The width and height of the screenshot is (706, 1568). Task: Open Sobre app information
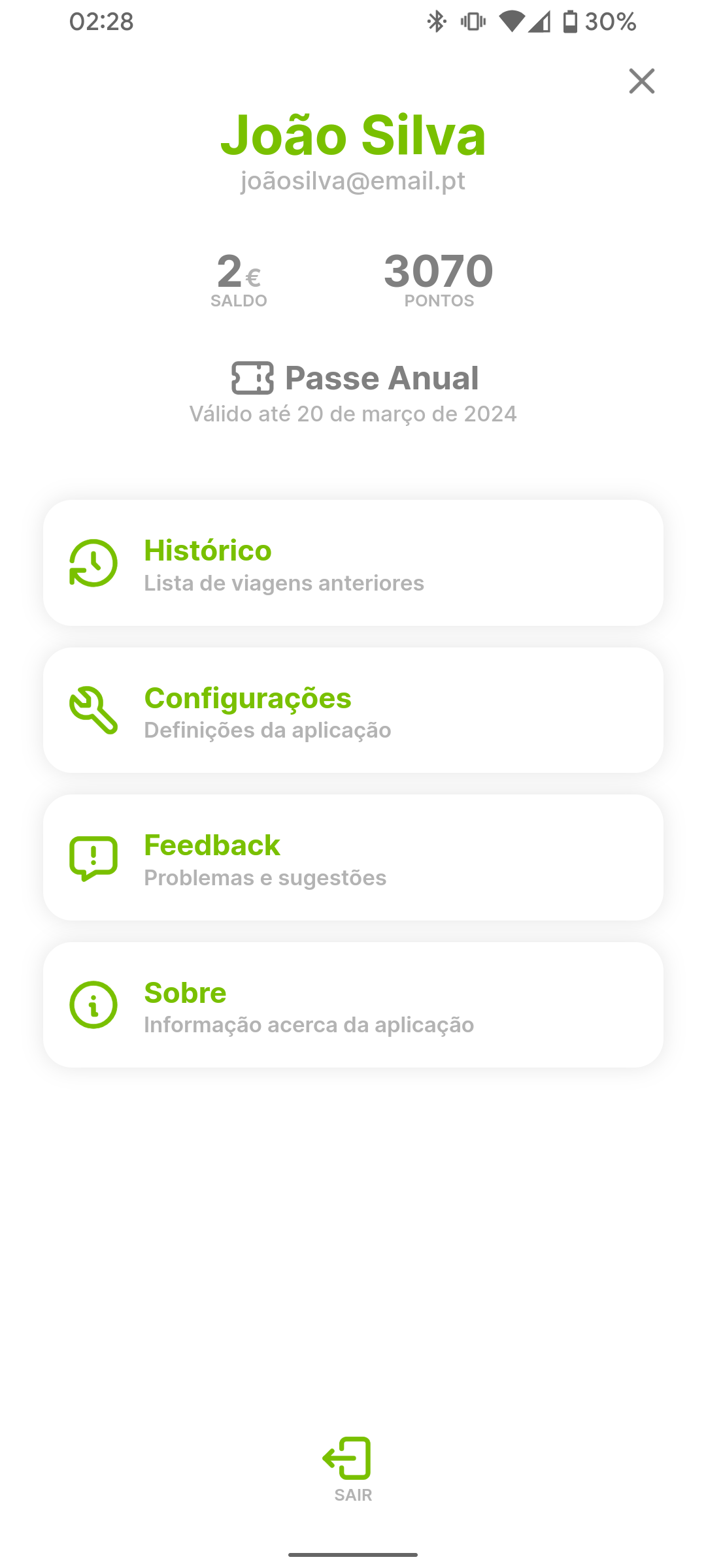[353, 1005]
